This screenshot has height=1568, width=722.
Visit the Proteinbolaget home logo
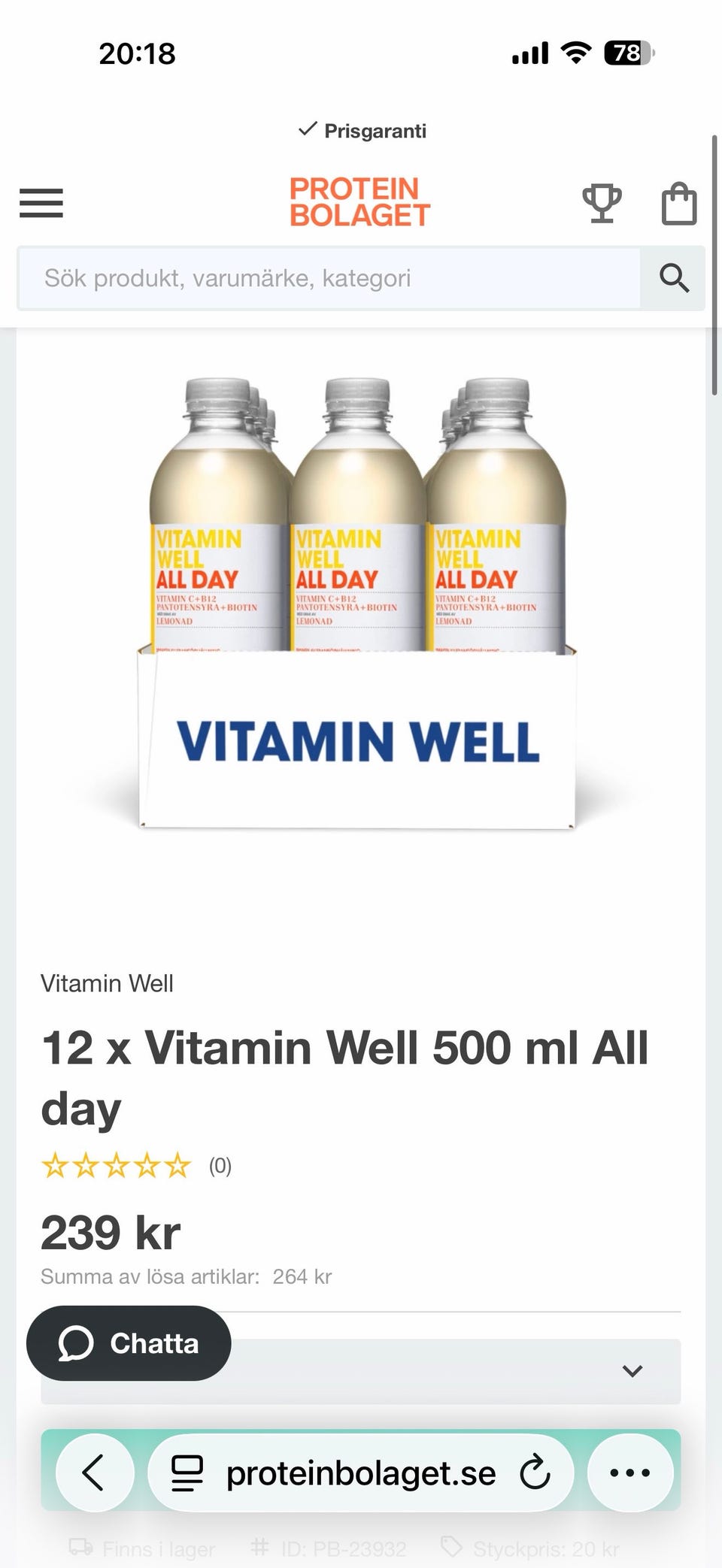coord(359,202)
